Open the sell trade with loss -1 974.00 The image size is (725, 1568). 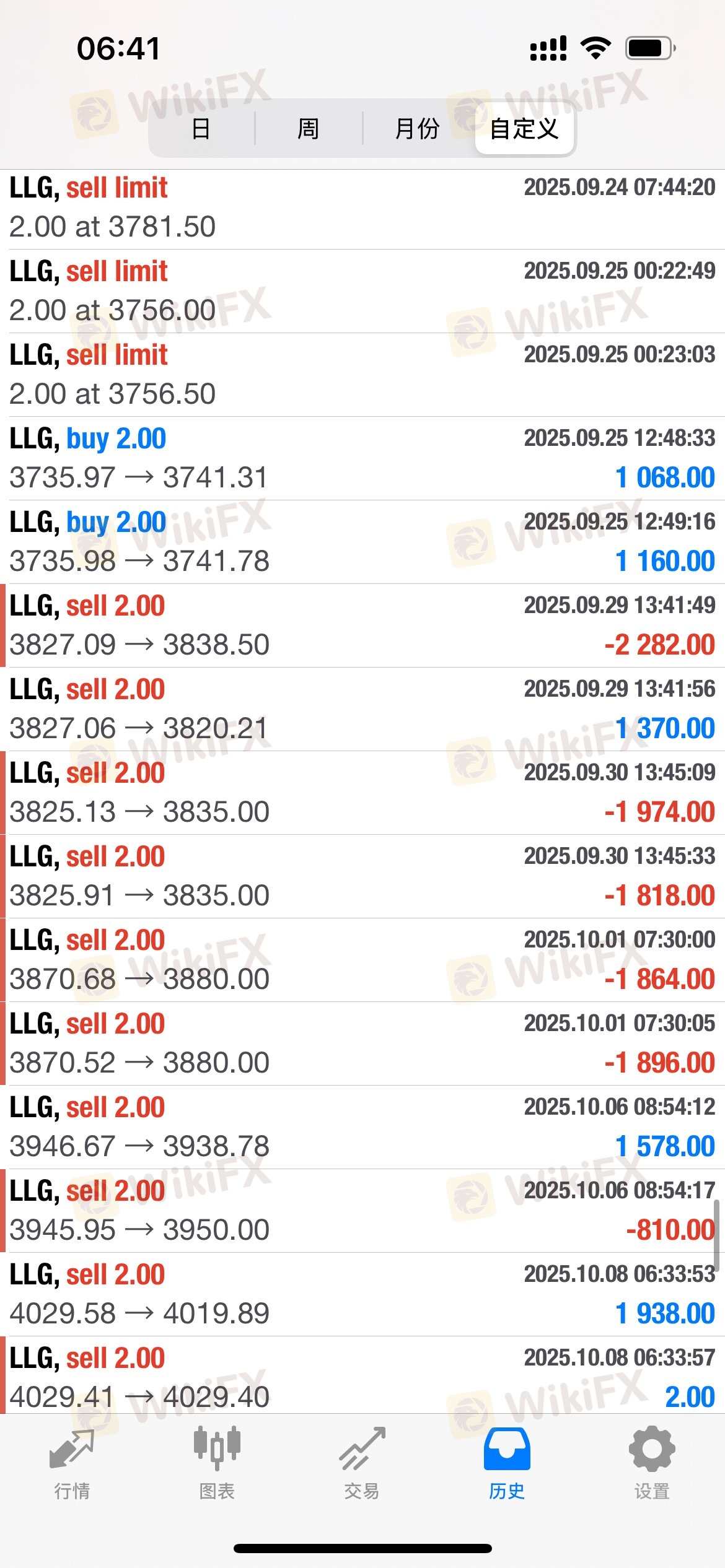point(362,793)
